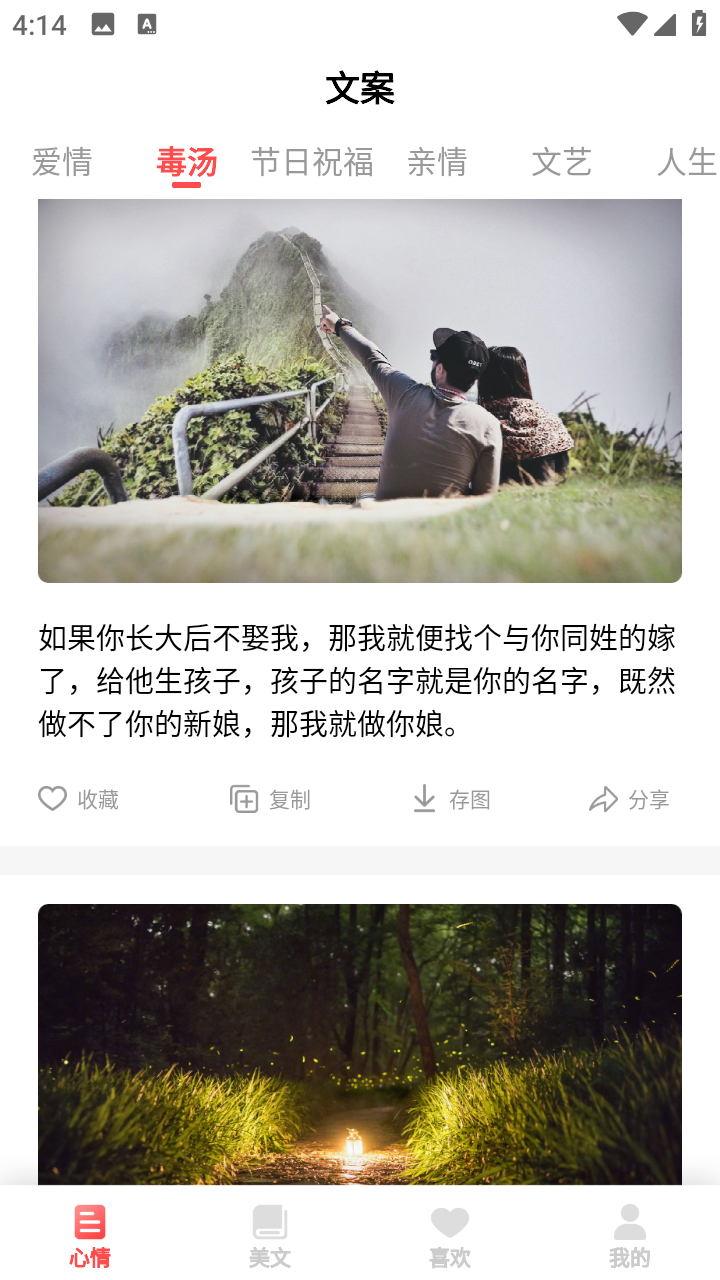Screen dimensions: 720x1280
Task: Tap 收藏 to favorite the quote
Action: [79, 799]
